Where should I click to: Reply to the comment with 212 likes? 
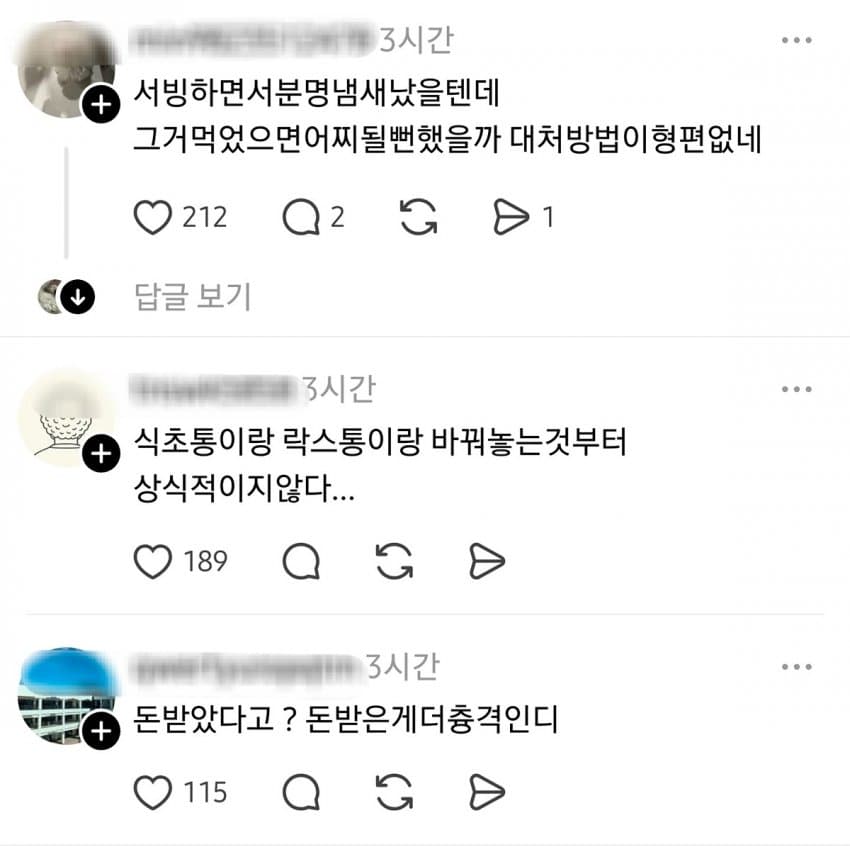(x=300, y=217)
